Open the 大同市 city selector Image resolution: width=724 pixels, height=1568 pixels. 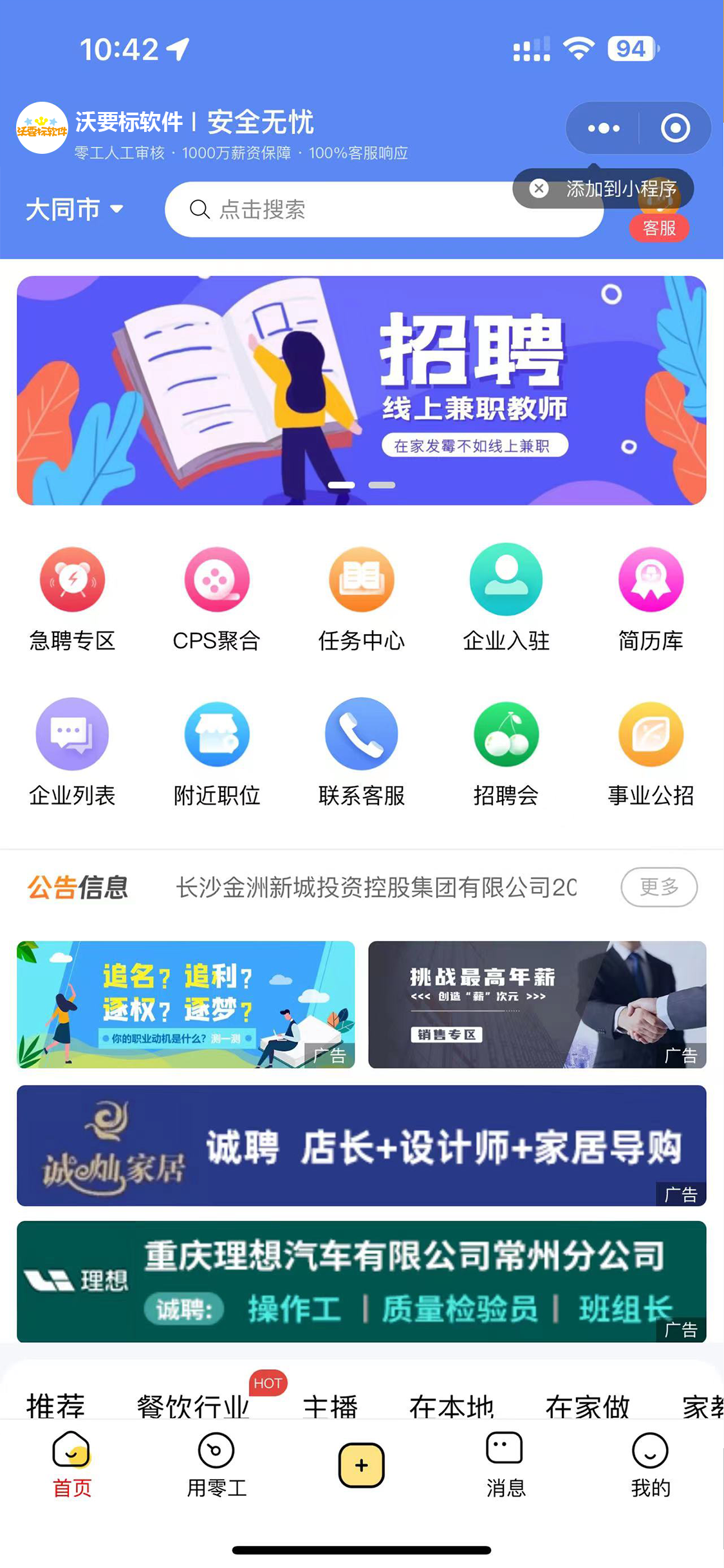pos(74,210)
